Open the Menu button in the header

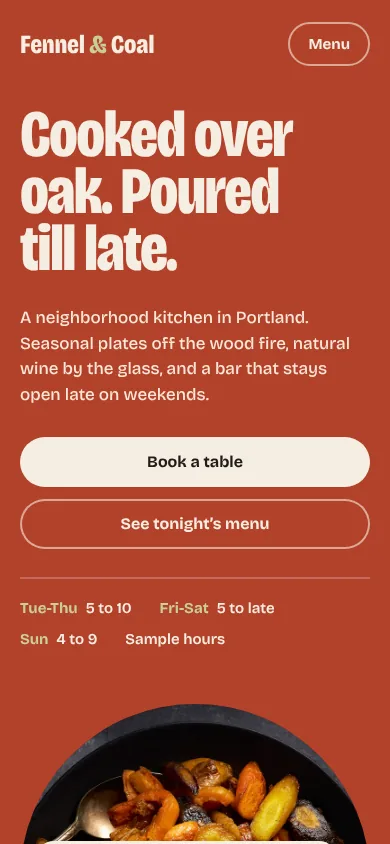(329, 44)
